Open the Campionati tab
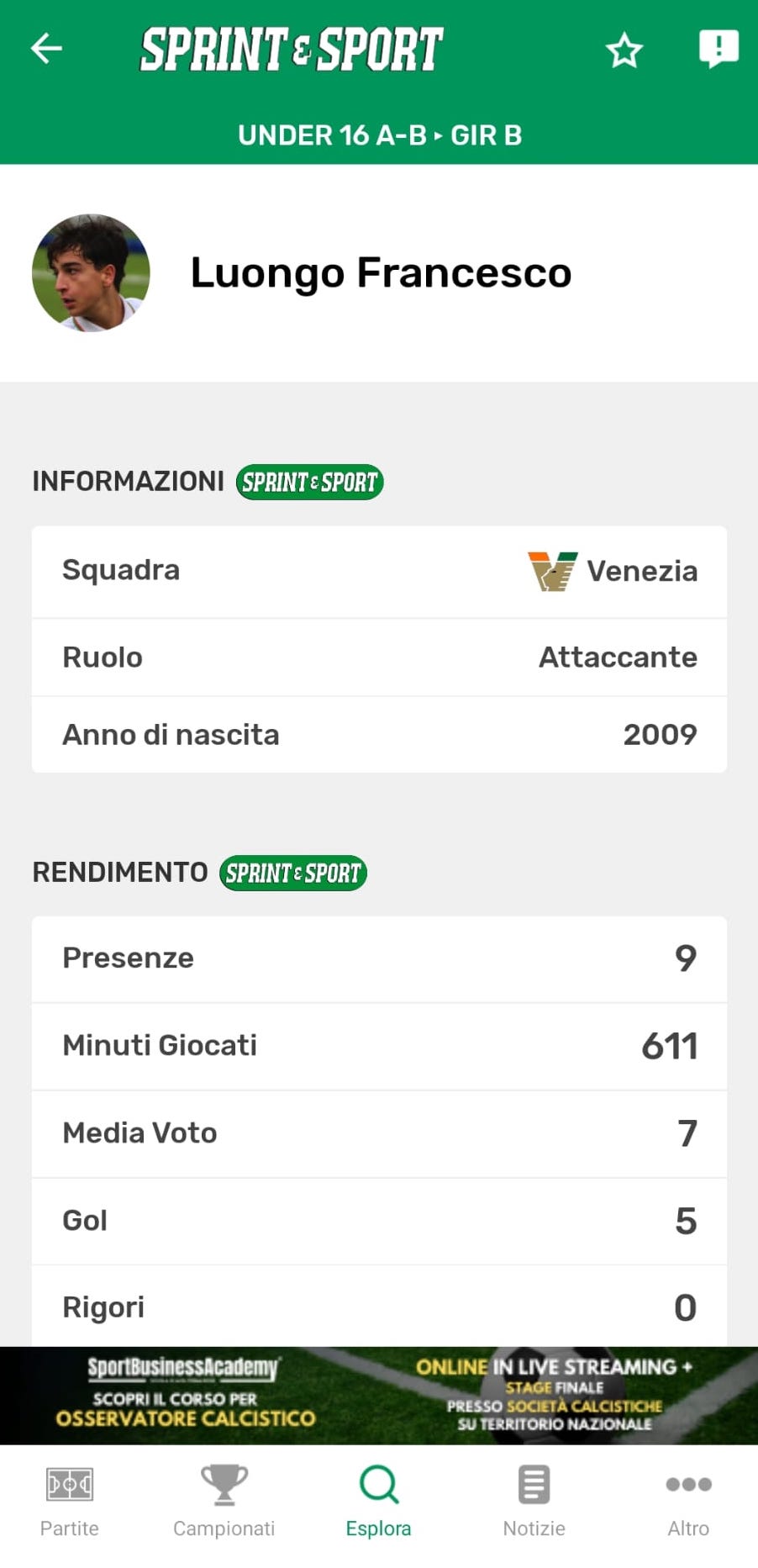This screenshot has width=758, height=1568. (224, 1502)
